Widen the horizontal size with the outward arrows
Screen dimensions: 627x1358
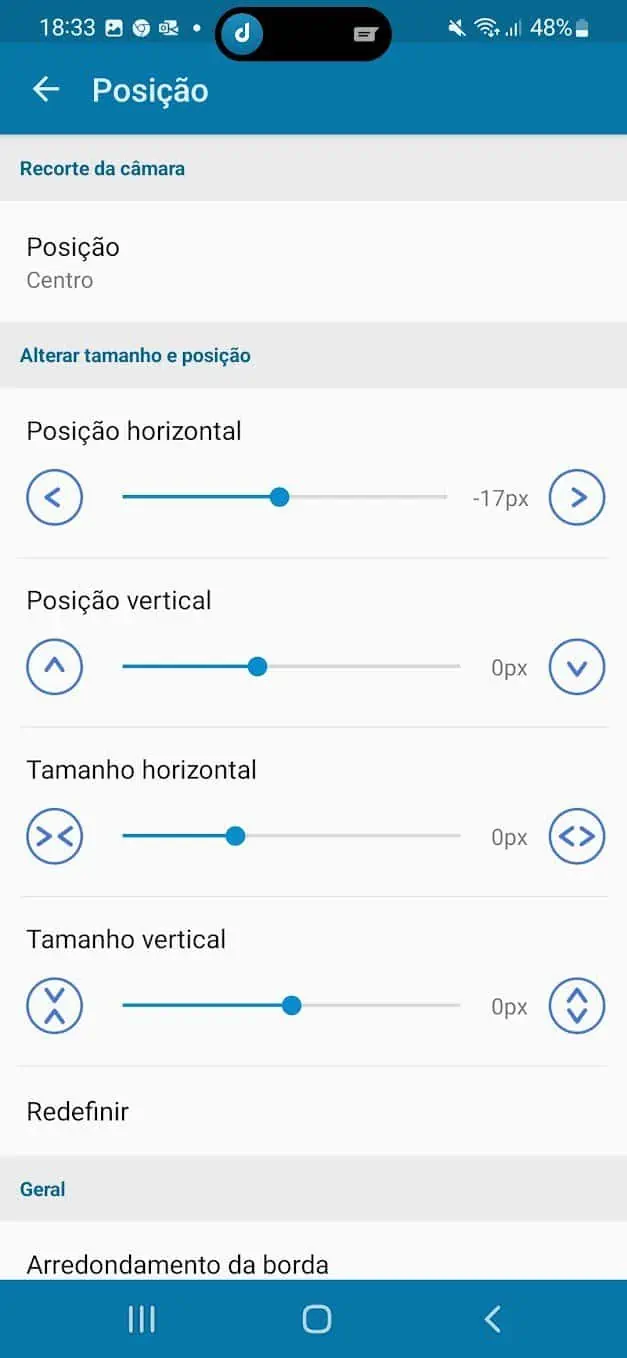point(577,836)
